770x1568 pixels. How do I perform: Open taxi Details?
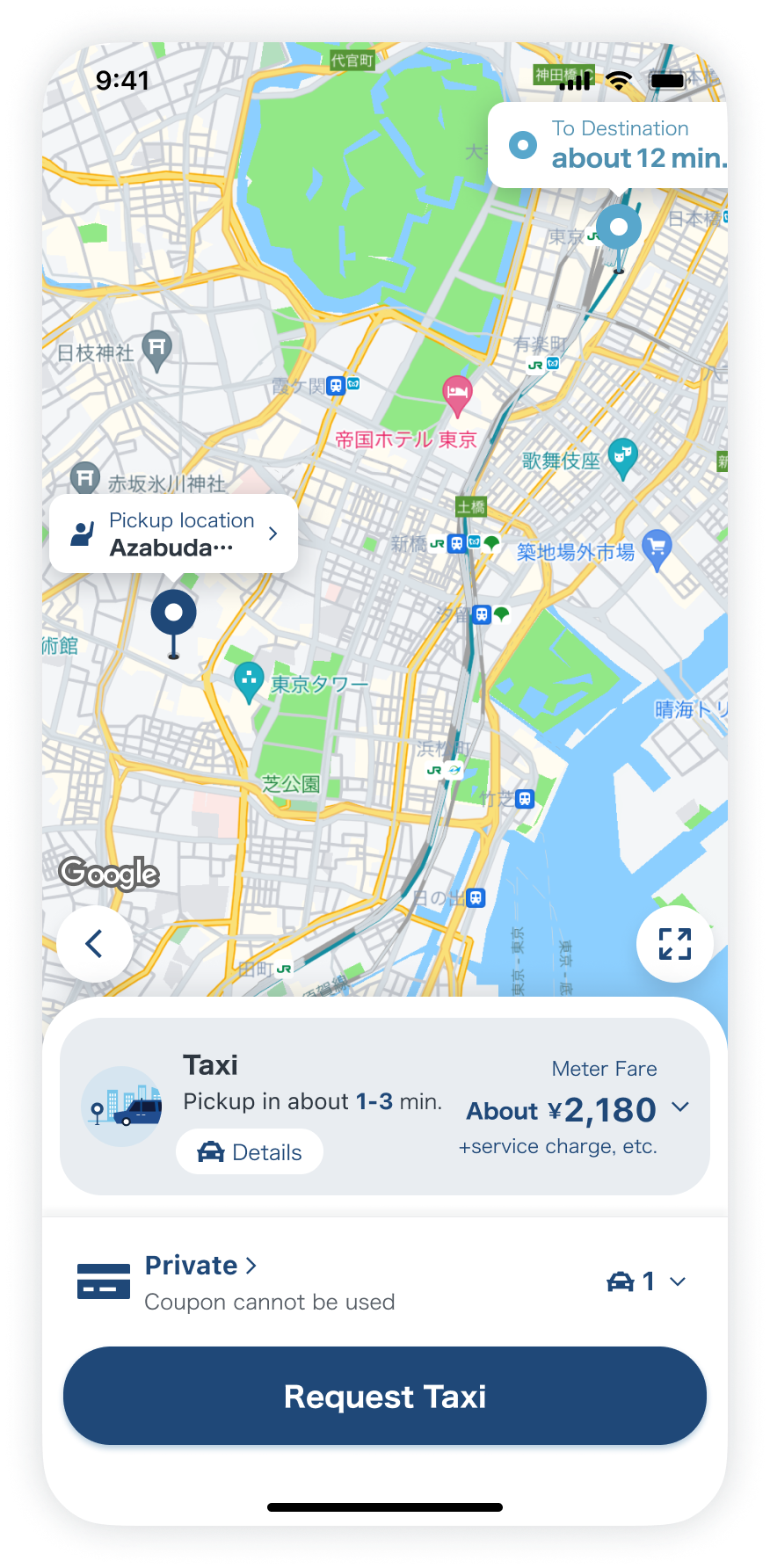pyautogui.click(x=250, y=1151)
